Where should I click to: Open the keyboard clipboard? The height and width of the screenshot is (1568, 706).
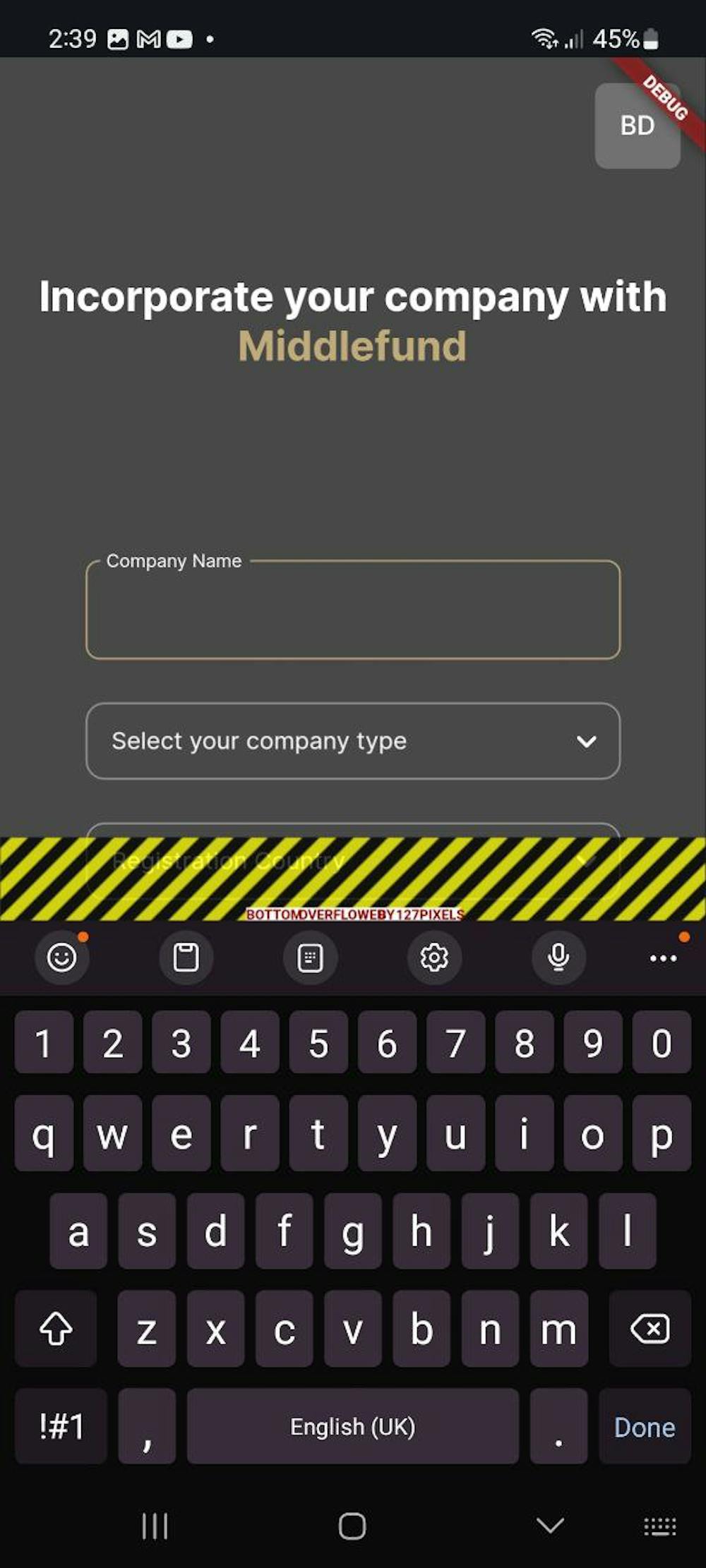click(186, 958)
